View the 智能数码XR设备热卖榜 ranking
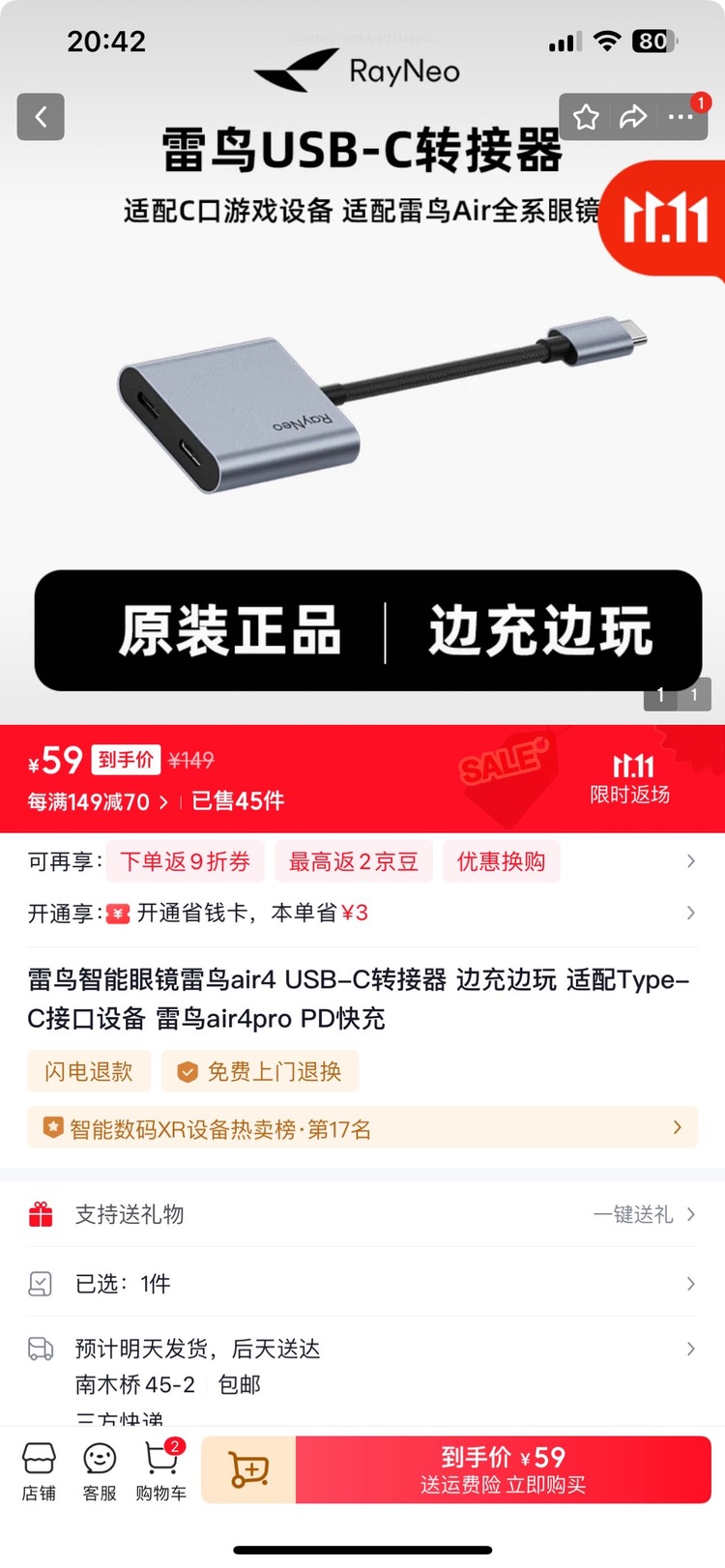 [362, 1128]
